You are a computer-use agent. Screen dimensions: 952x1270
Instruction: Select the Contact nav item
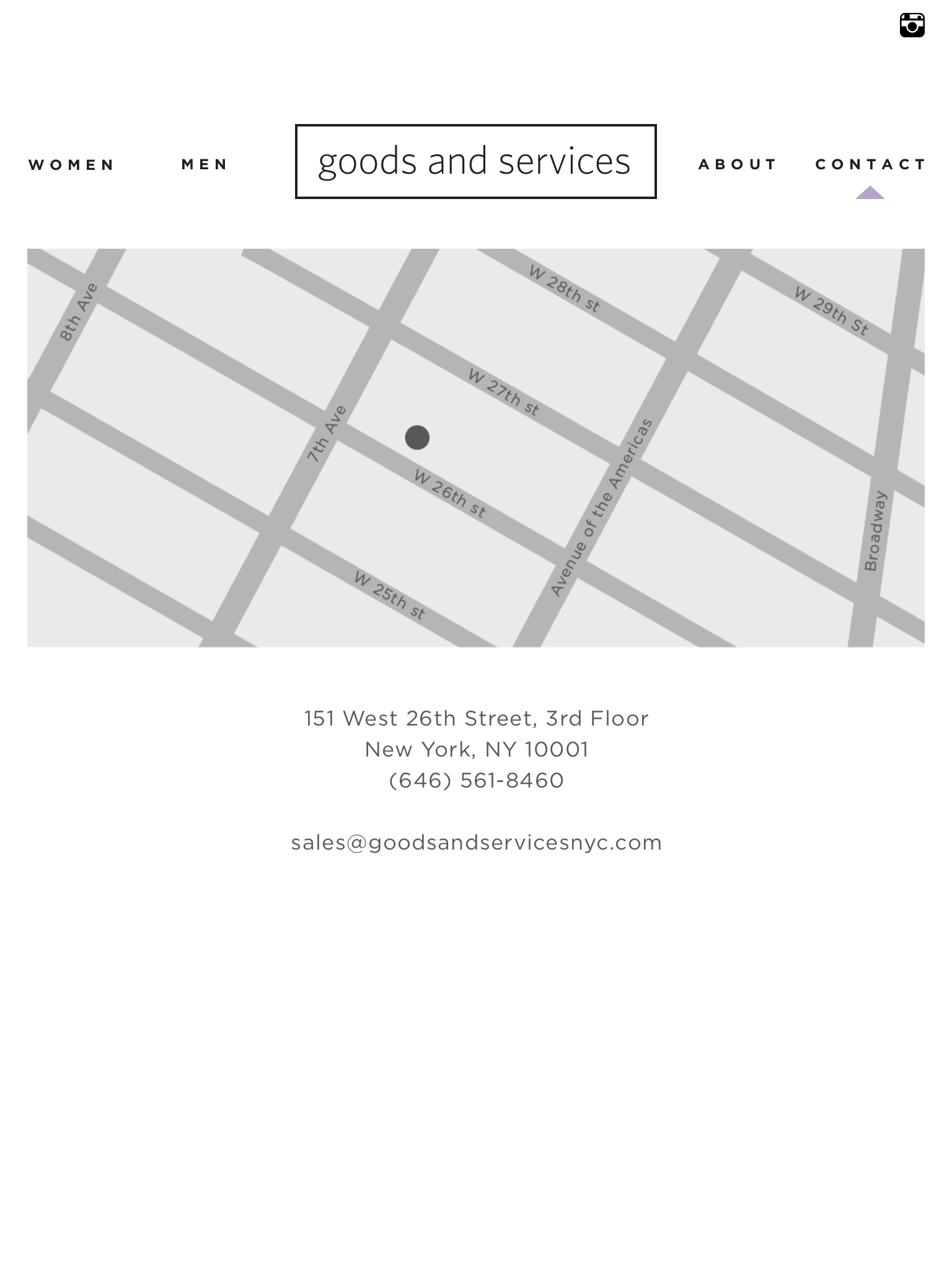point(870,164)
